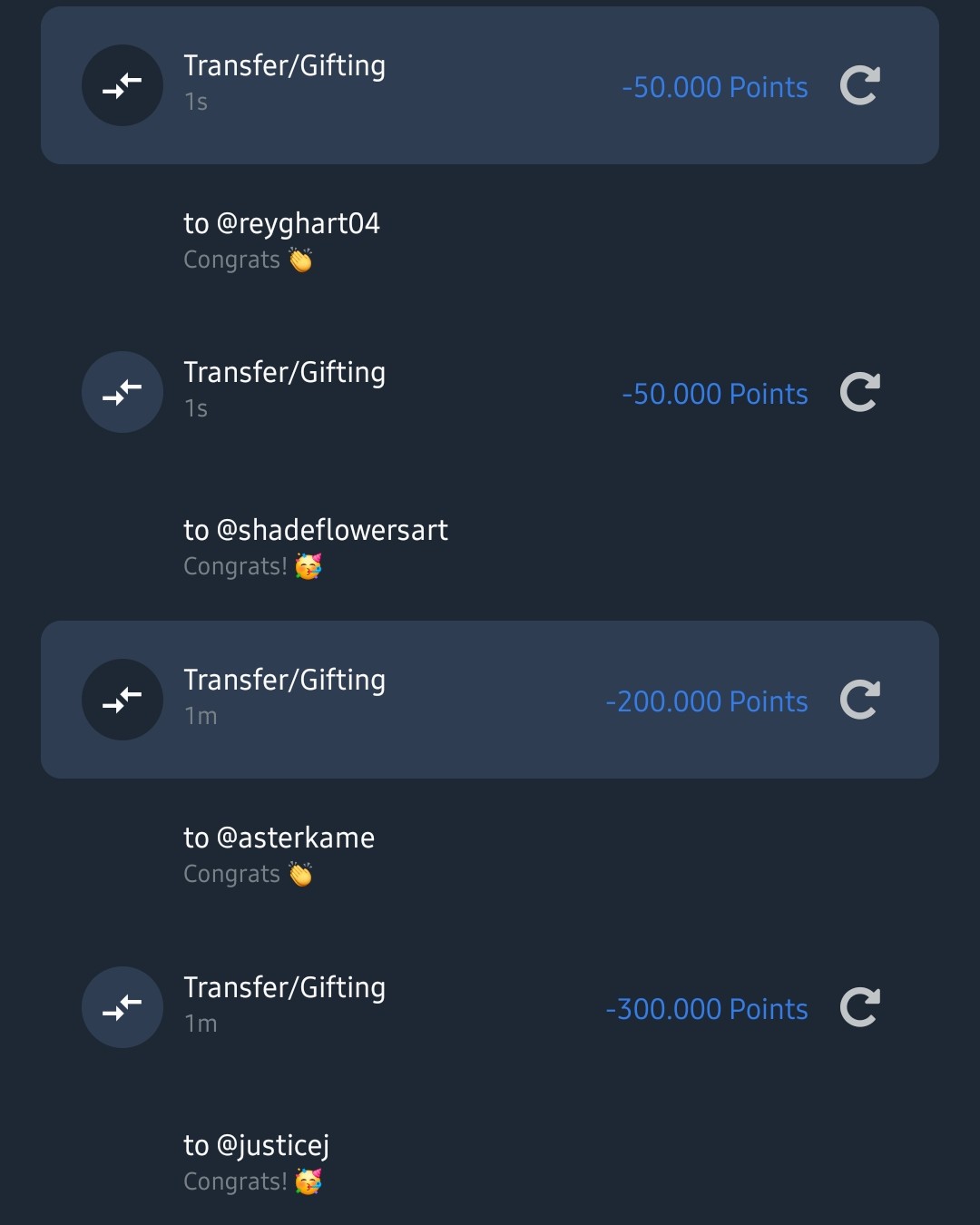
Task: Tap the @justicej username
Action: tap(255, 1145)
